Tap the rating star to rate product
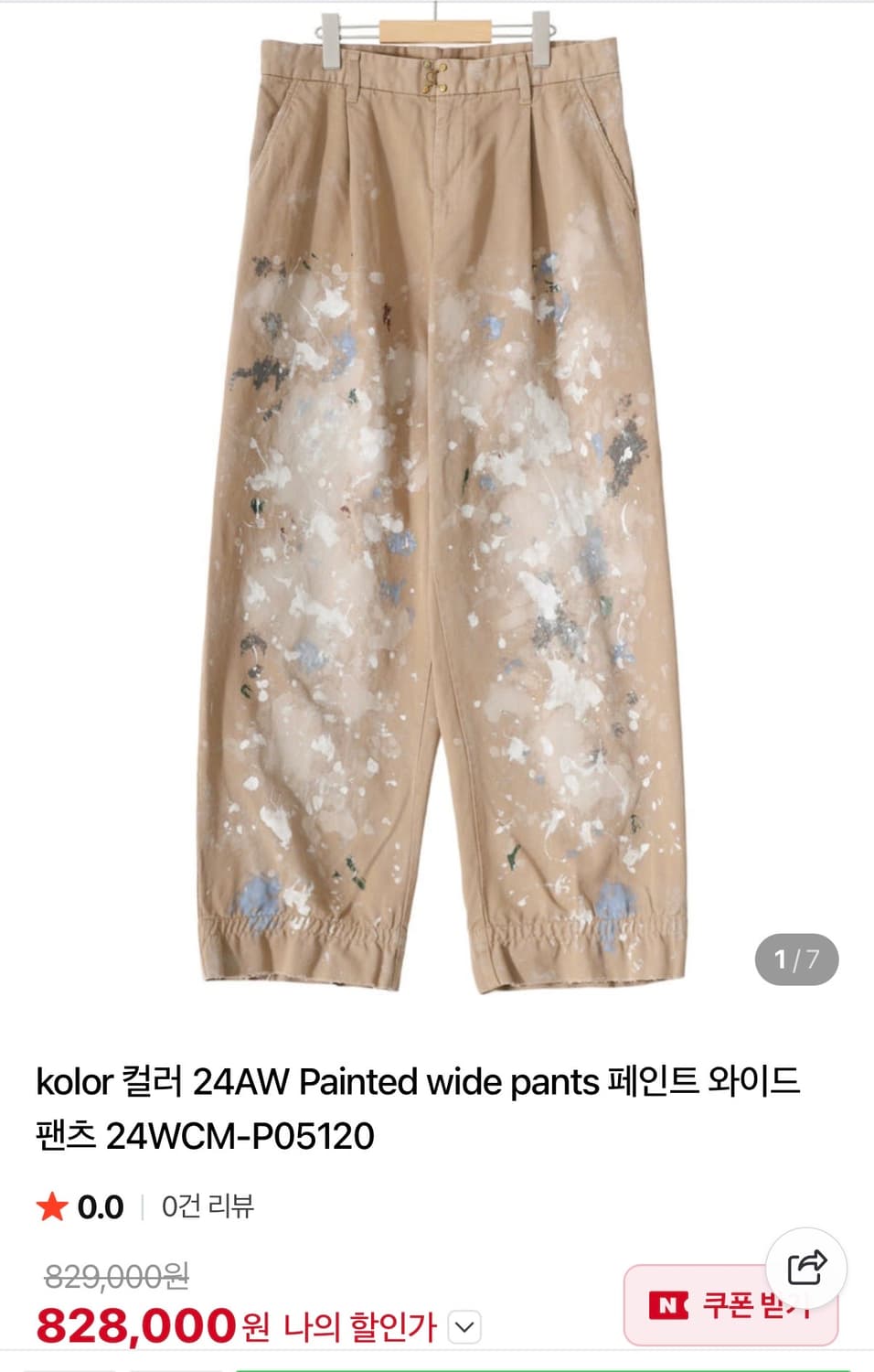Viewport: 874px width, 1372px height. point(52,1206)
